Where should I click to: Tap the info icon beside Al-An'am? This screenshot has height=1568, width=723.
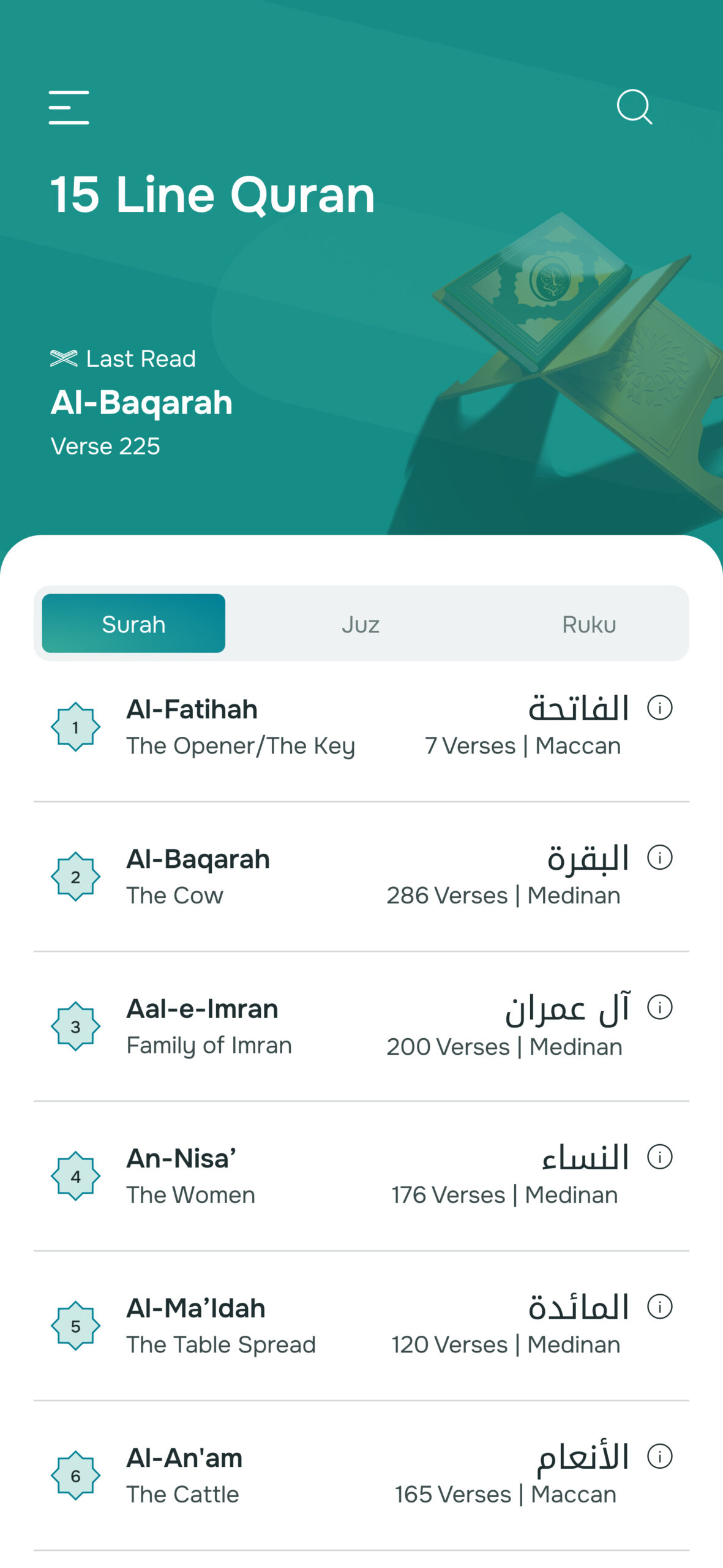point(659,1457)
